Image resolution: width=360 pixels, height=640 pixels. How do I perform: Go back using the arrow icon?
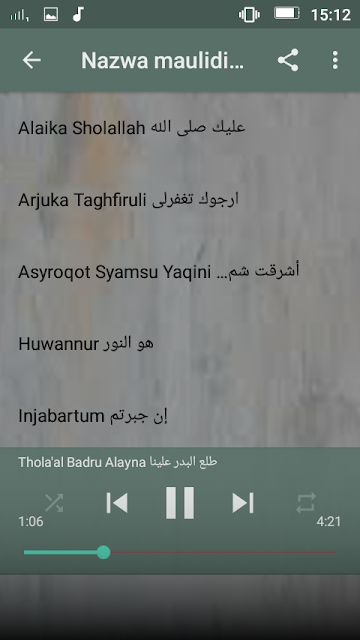coord(31,60)
